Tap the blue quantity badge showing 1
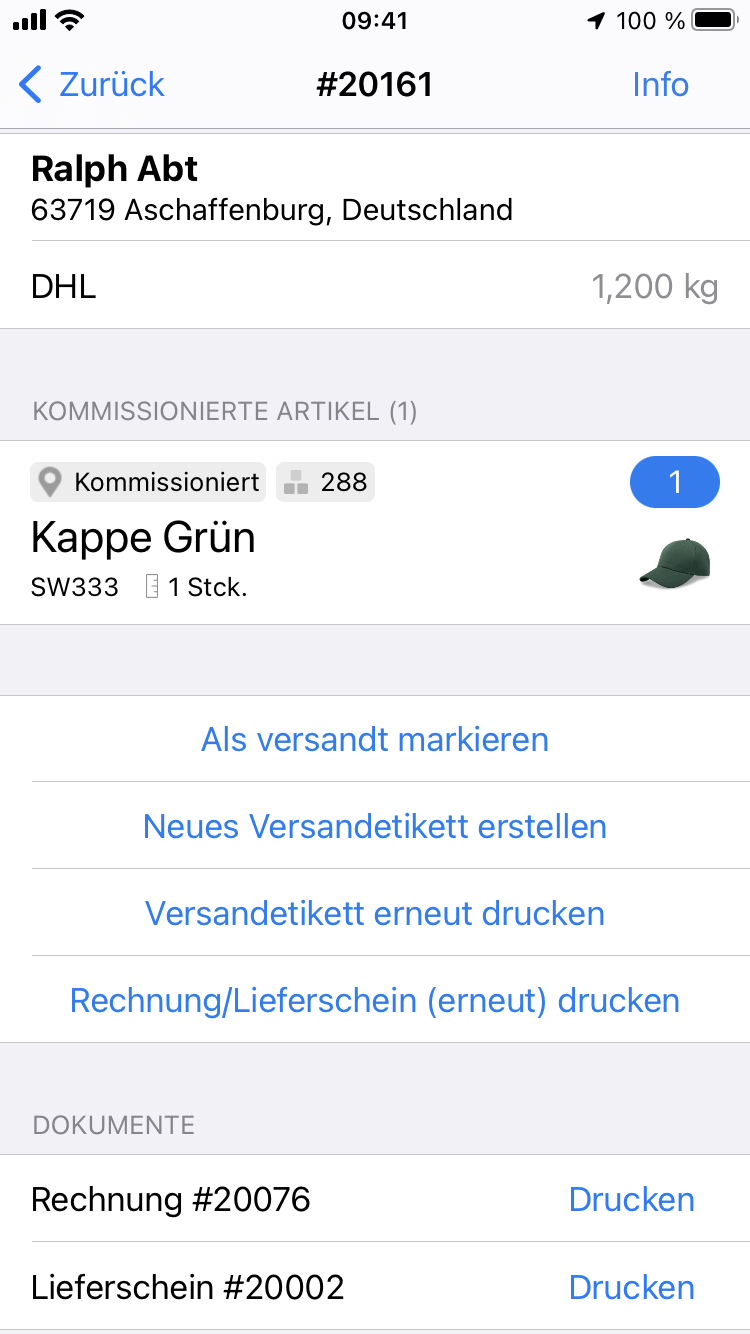 pyautogui.click(x=674, y=482)
